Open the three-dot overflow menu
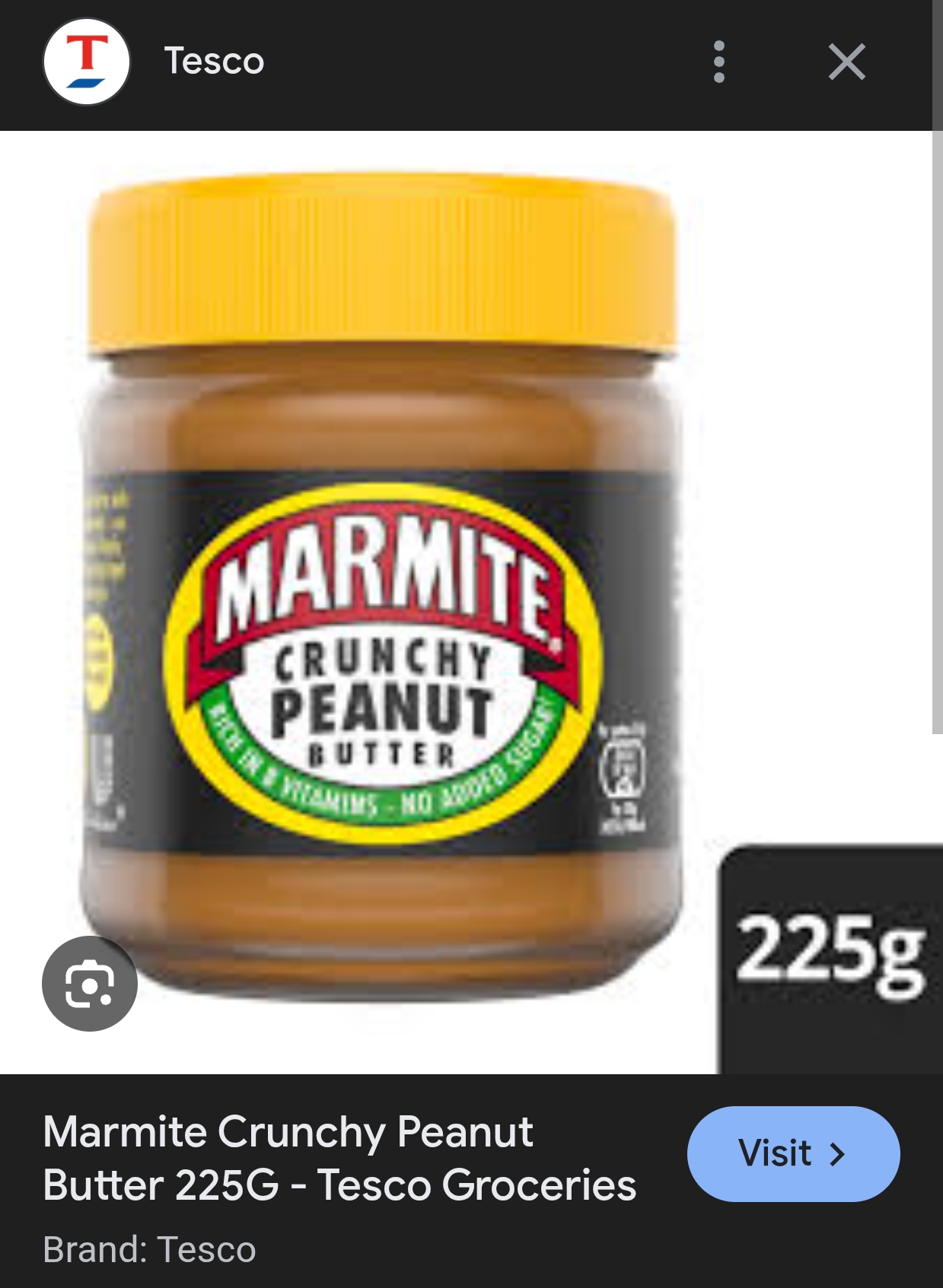This screenshot has width=943, height=1288. coord(718,62)
